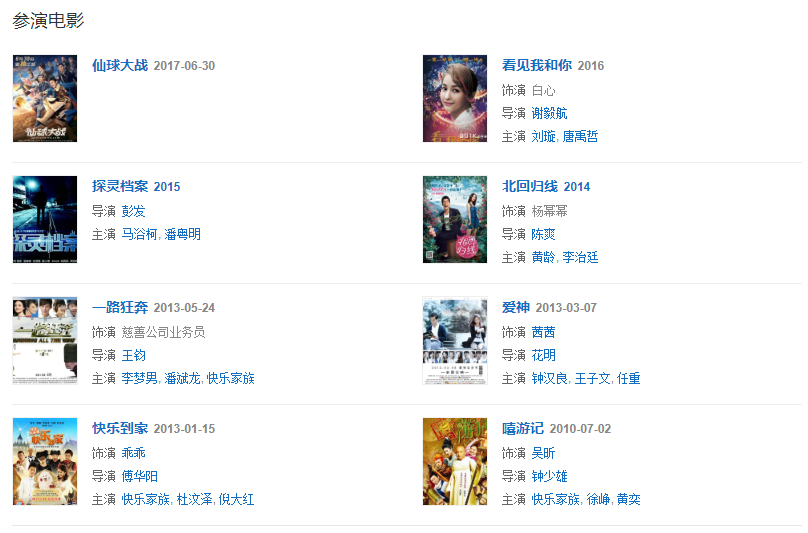Open director 傅华阳's page
This screenshot has height=533, width=808.
139,476
